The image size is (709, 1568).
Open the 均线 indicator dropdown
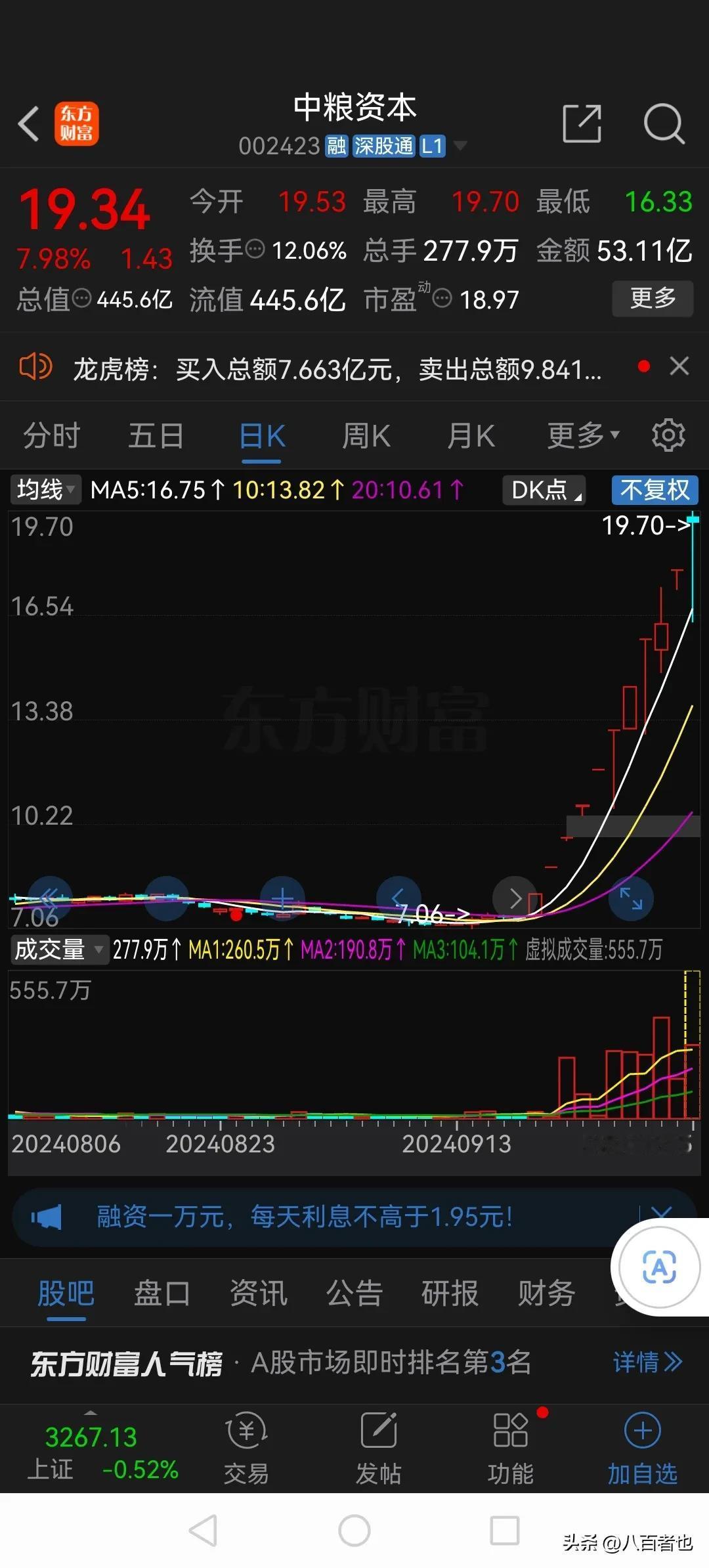click(45, 489)
